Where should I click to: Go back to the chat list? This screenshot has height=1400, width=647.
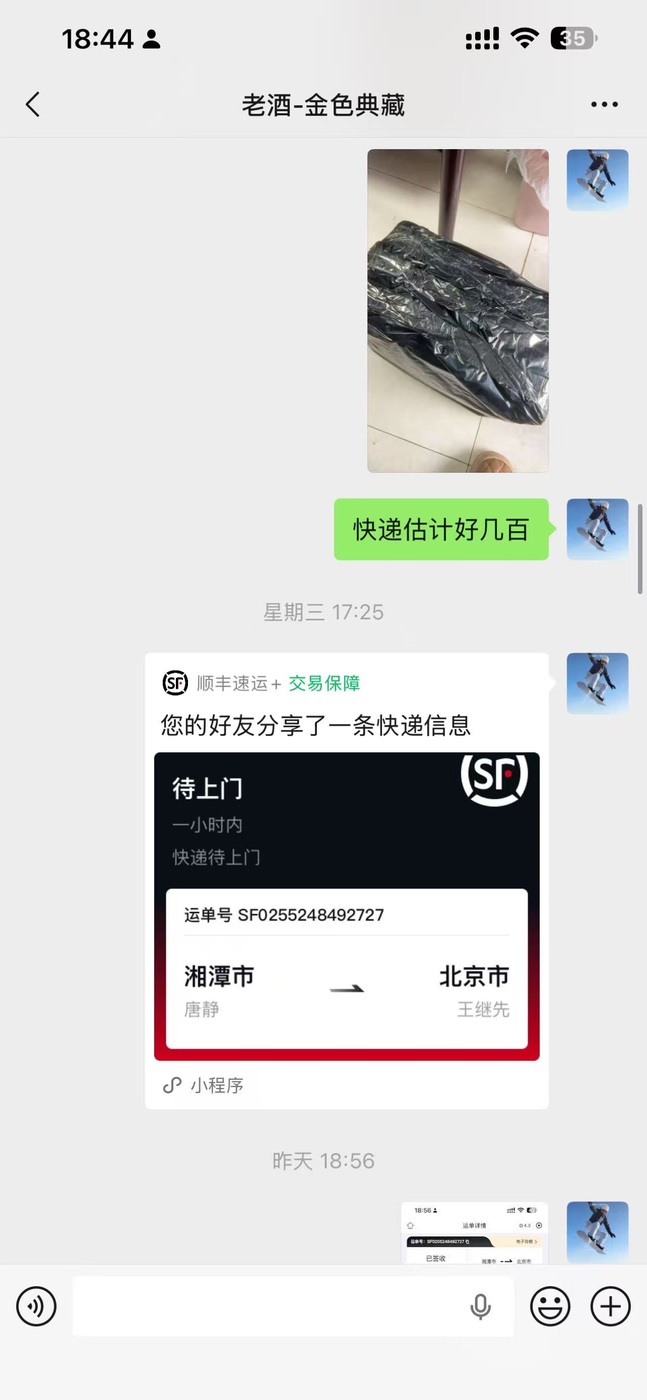click(x=33, y=104)
